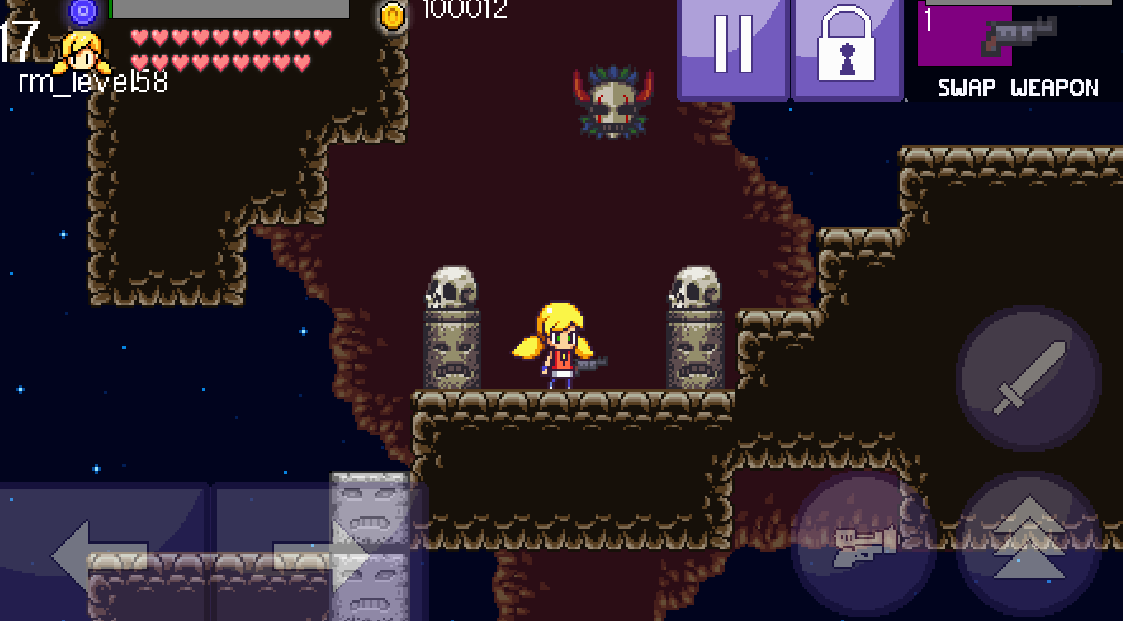Attack with the sword button
Image resolution: width=1123 pixels, height=621 pixels.
click(x=1028, y=378)
